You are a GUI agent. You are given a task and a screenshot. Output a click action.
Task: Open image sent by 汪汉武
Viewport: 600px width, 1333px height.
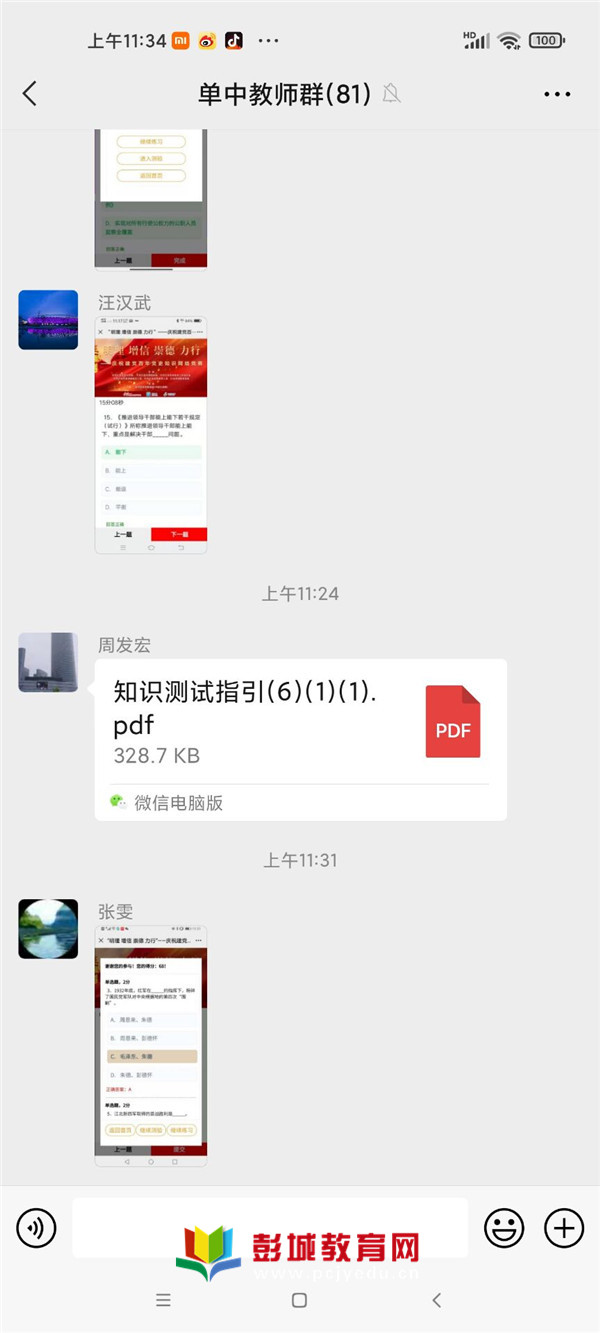(x=151, y=436)
